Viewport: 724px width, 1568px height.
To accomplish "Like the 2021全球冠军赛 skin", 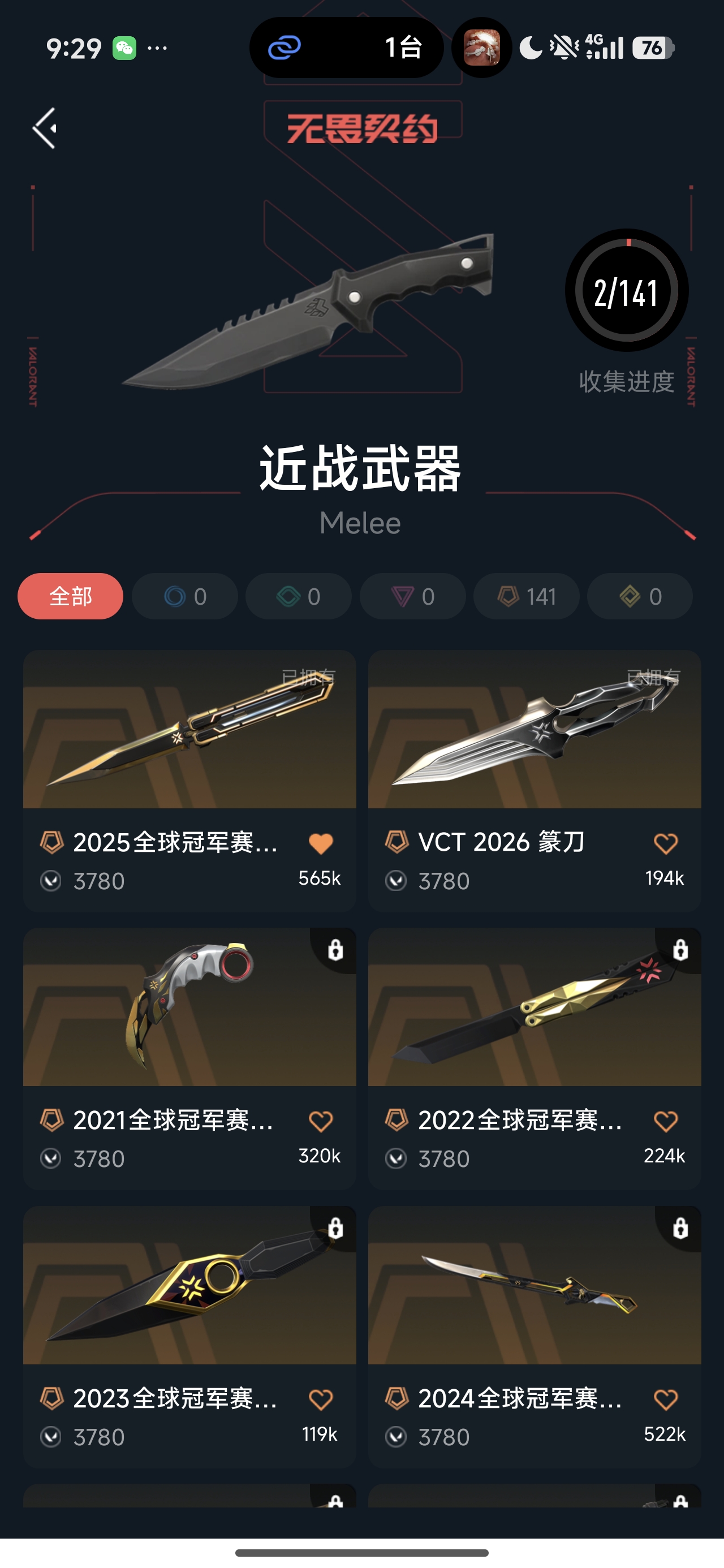I will tap(321, 1121).
